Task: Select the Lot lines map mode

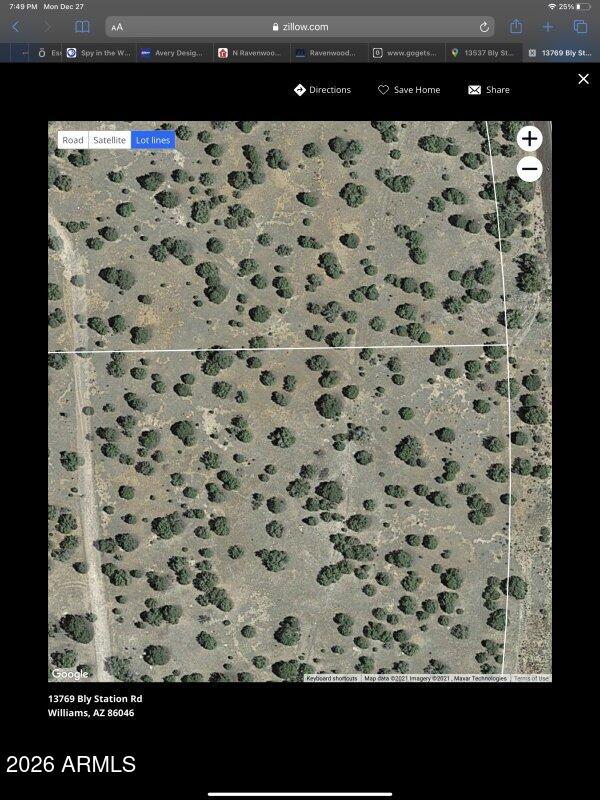Action: click(154, 140)
